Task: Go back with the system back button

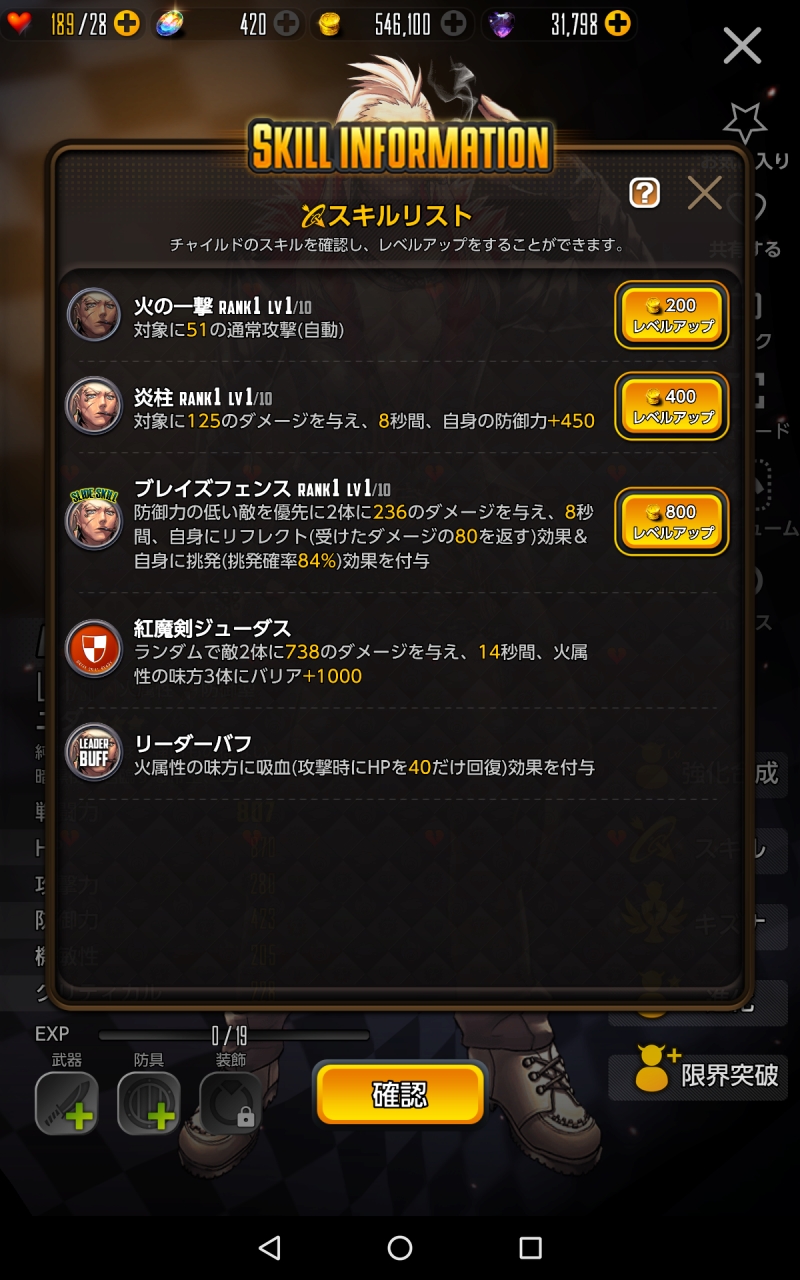Action: pos(269,1247)
